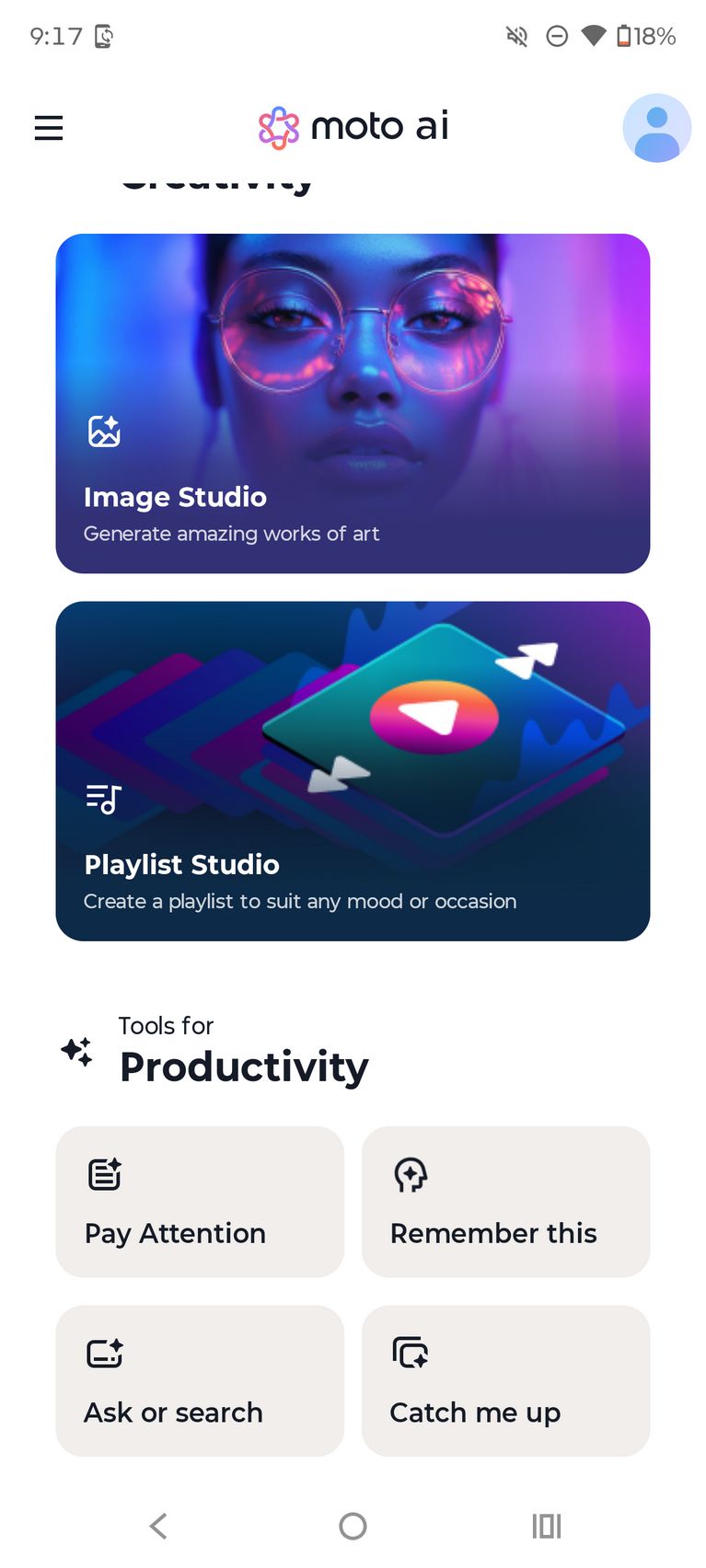The height and width of the screenshot is (1568, 706).
Task: Tap the Remember this tile
Action: [x=505, y=1201]
